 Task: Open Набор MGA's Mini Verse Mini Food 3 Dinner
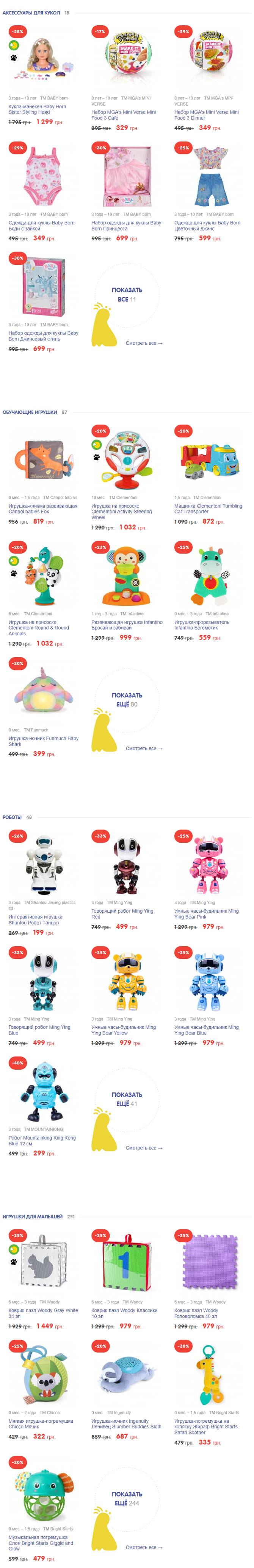pyautogui.click(x=206, y=114)
